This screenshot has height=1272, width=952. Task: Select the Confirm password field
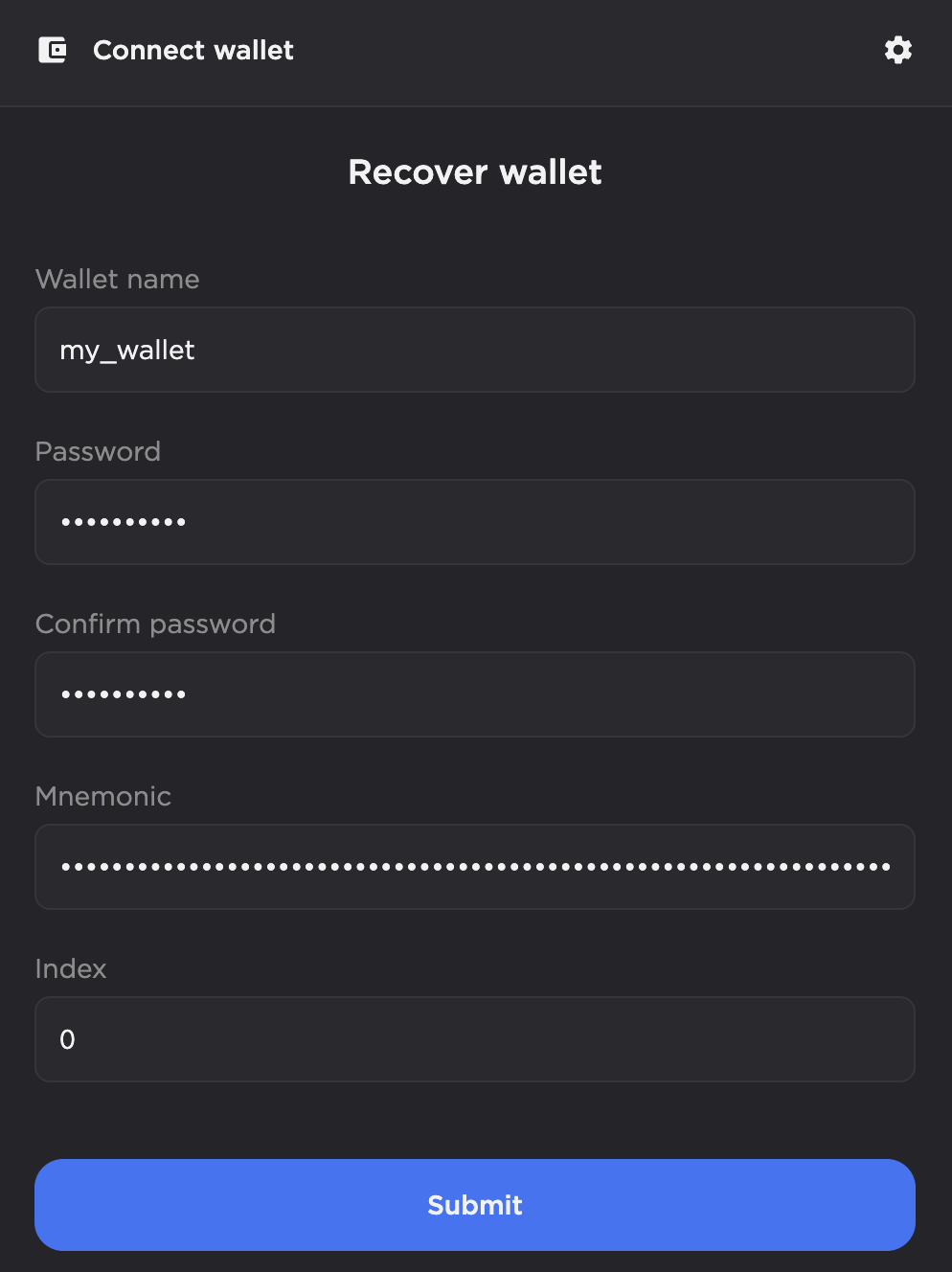point(475,694)
